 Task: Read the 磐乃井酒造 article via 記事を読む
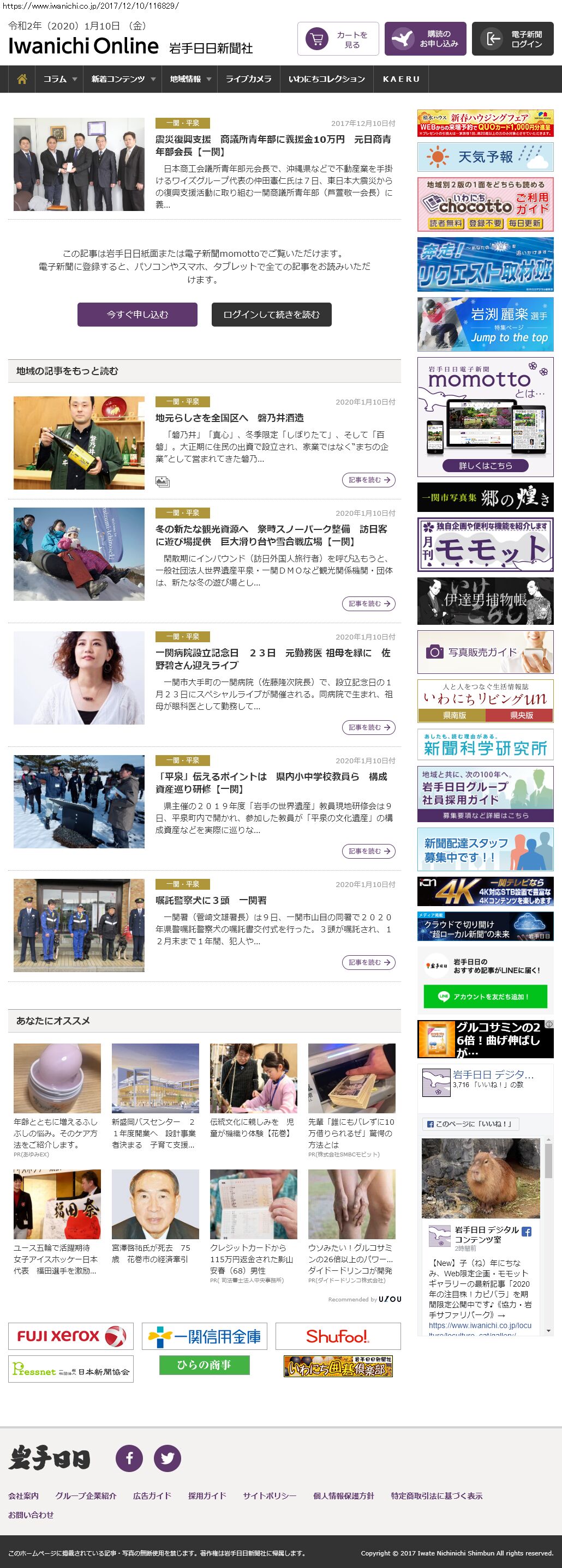368,480
